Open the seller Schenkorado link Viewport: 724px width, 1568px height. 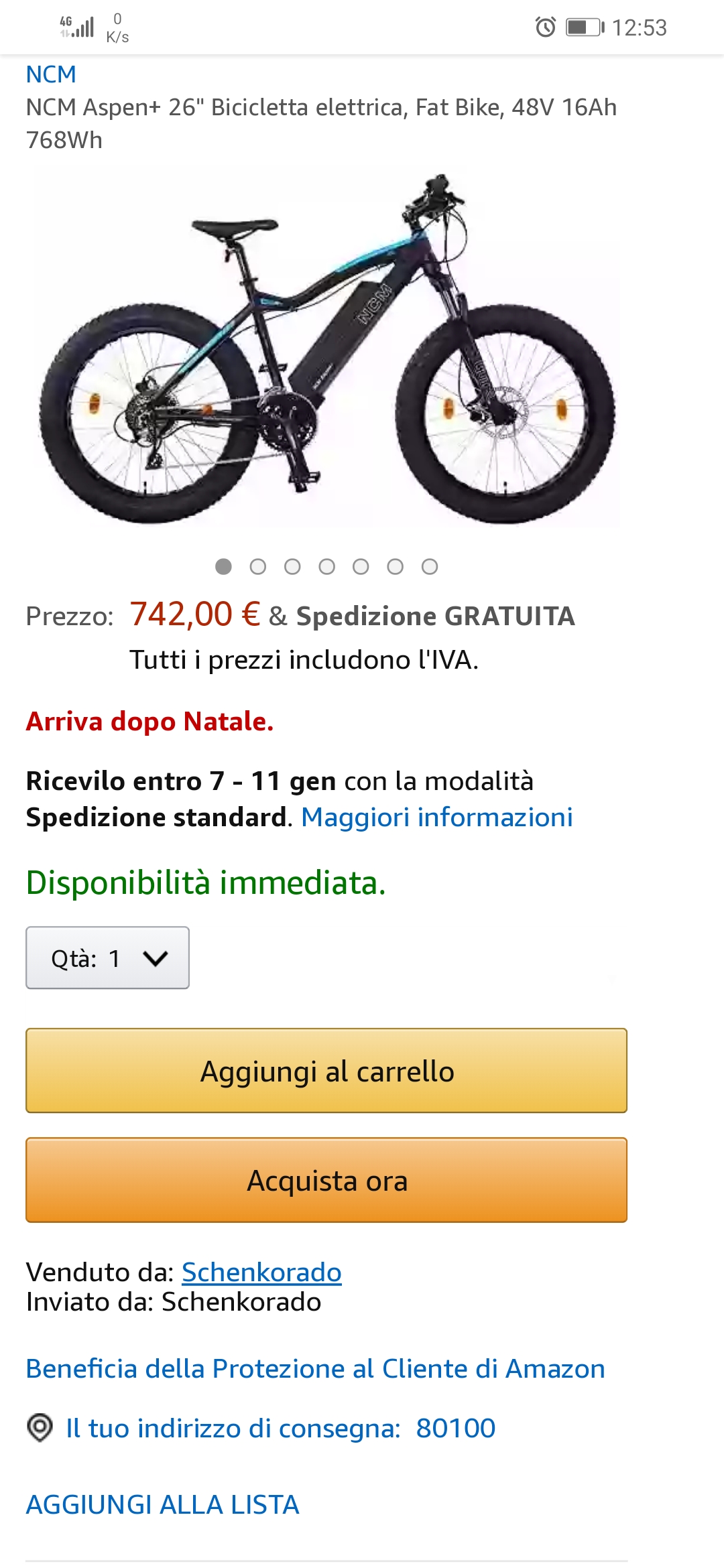261,1272
